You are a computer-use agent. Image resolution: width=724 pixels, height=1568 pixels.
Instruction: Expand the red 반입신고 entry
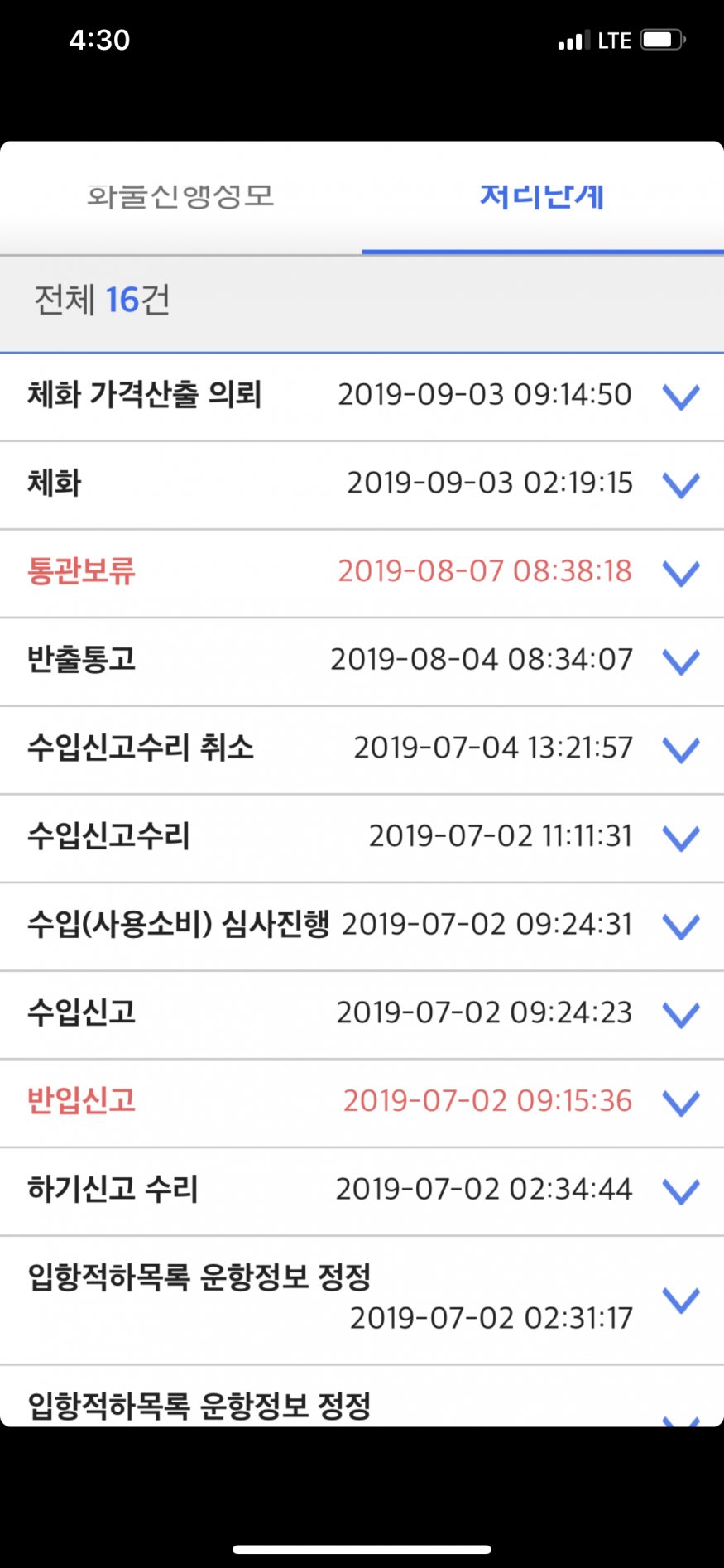tap(681, 1103)
